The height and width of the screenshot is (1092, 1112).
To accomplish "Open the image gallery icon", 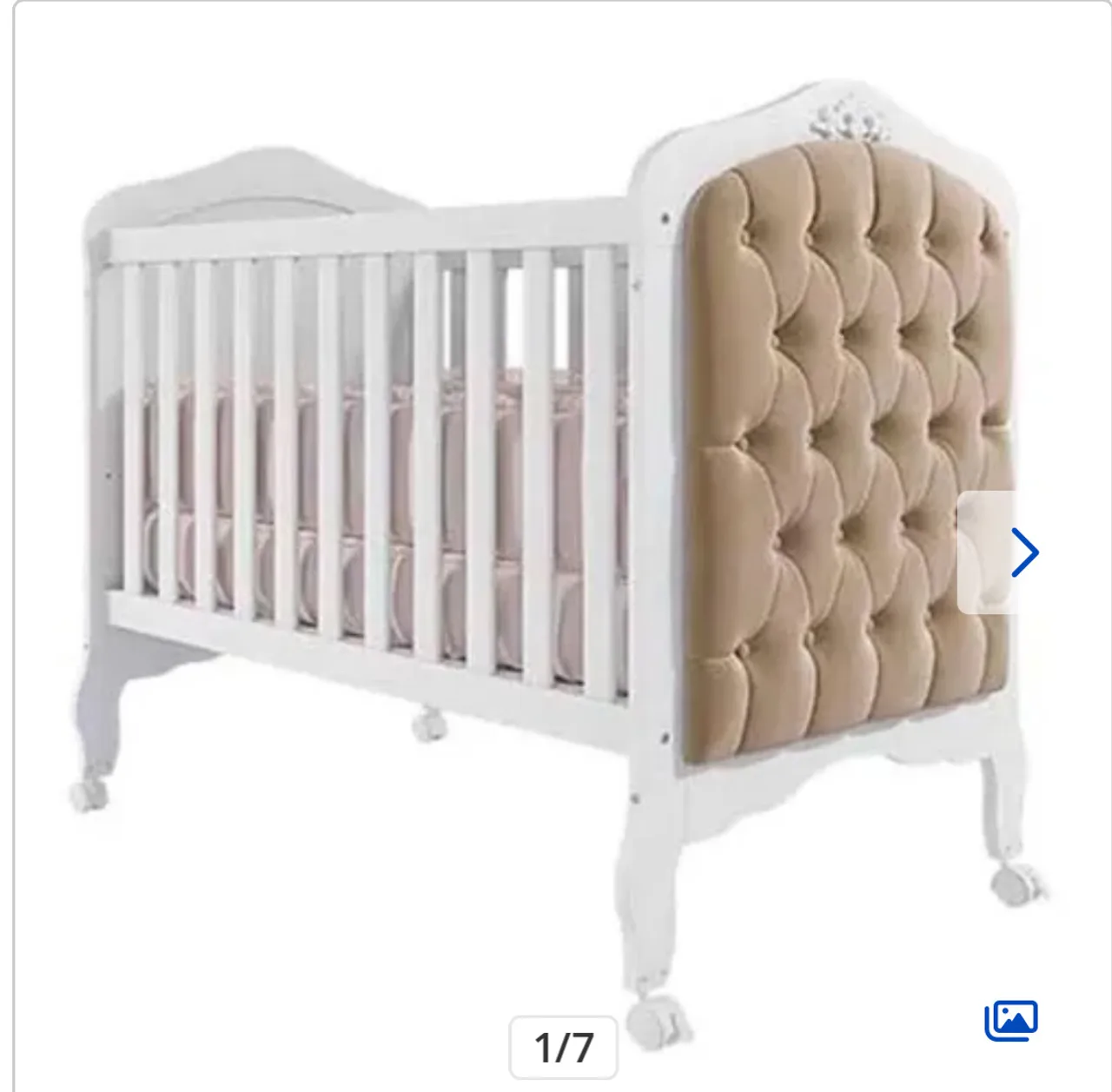I will coord(1011,1021).
